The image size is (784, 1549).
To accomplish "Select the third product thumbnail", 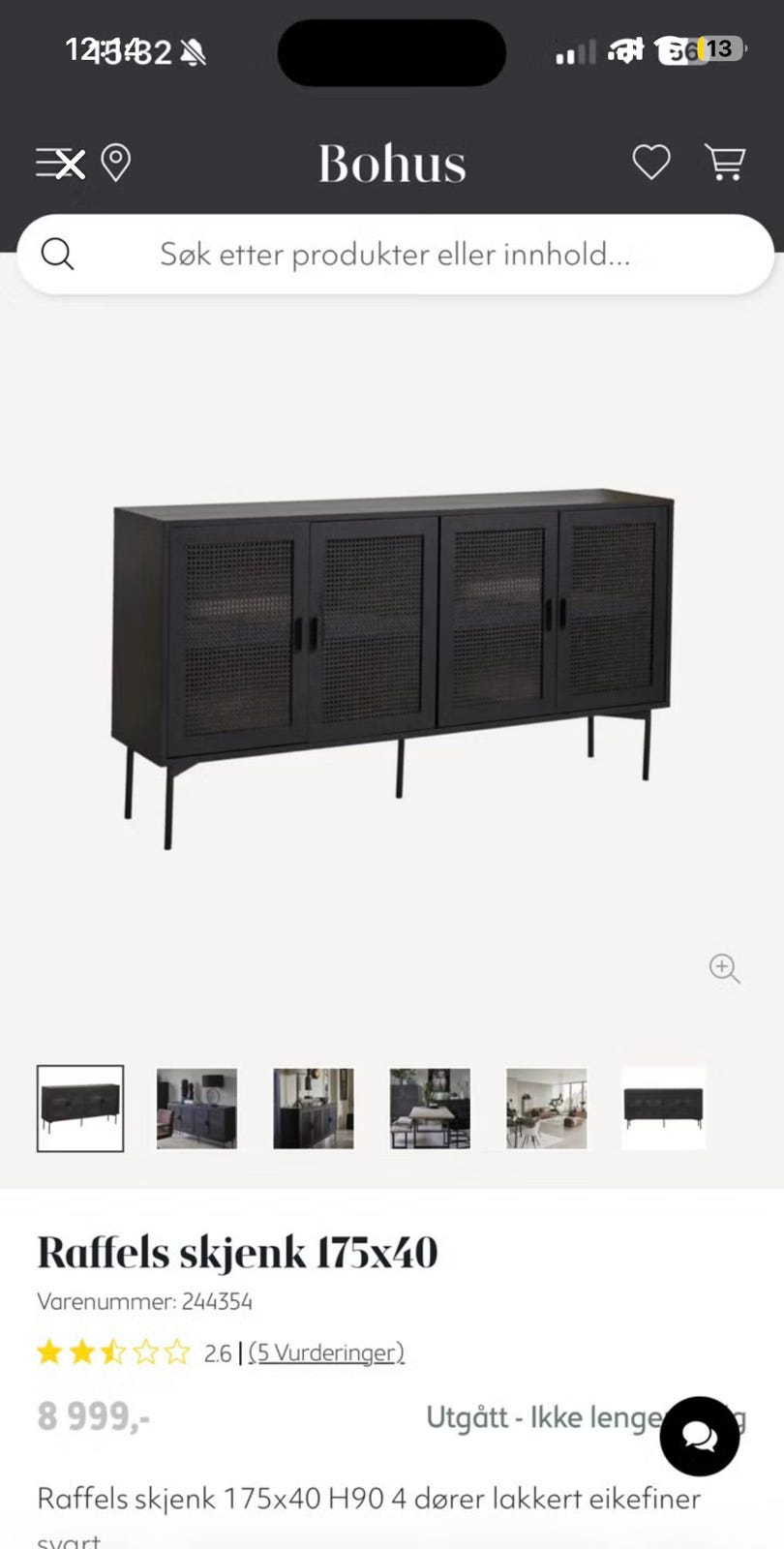I will pyautogui.click(x=314, y=1109).
